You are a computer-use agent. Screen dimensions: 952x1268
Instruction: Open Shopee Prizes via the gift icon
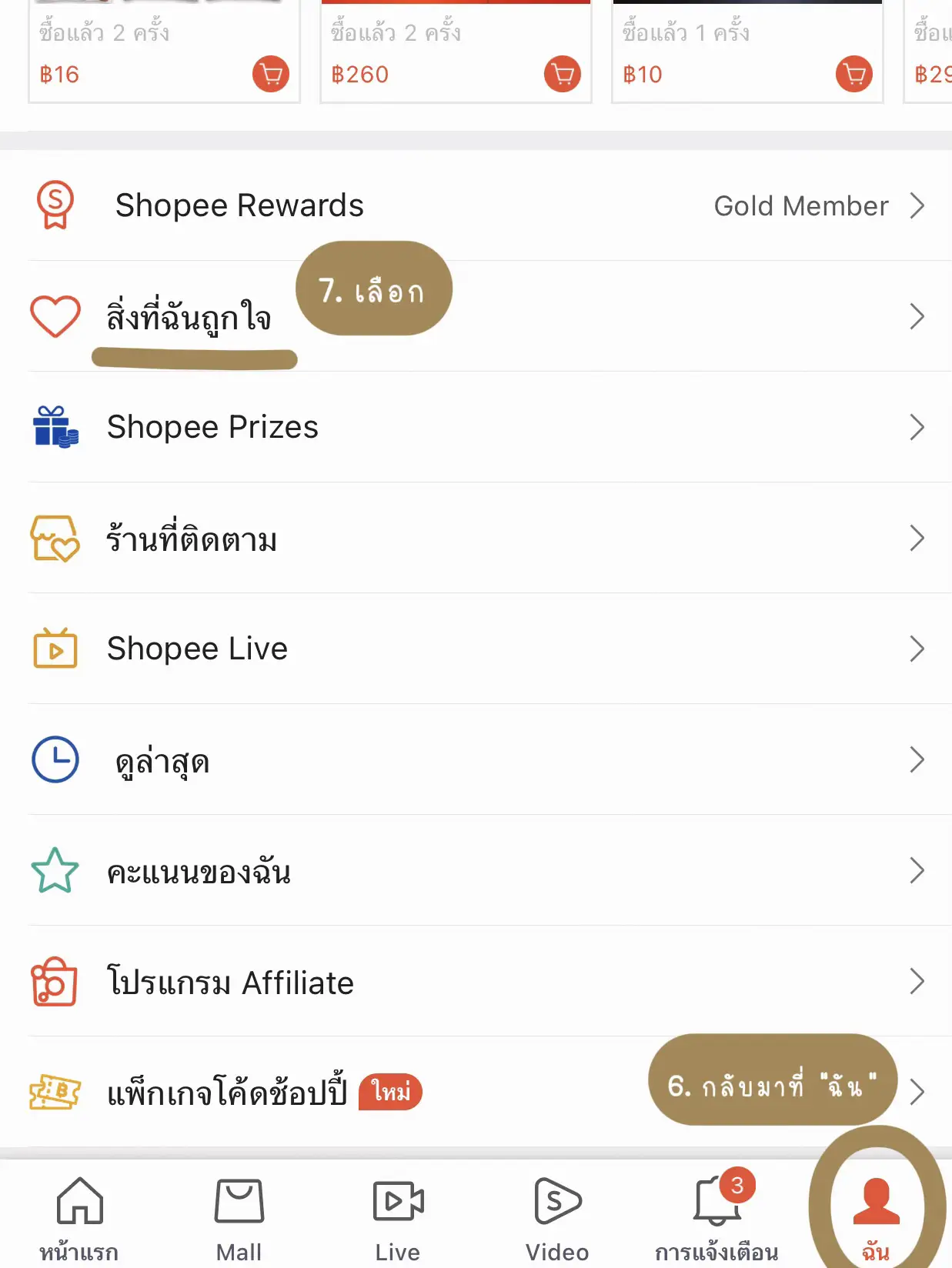54,427
